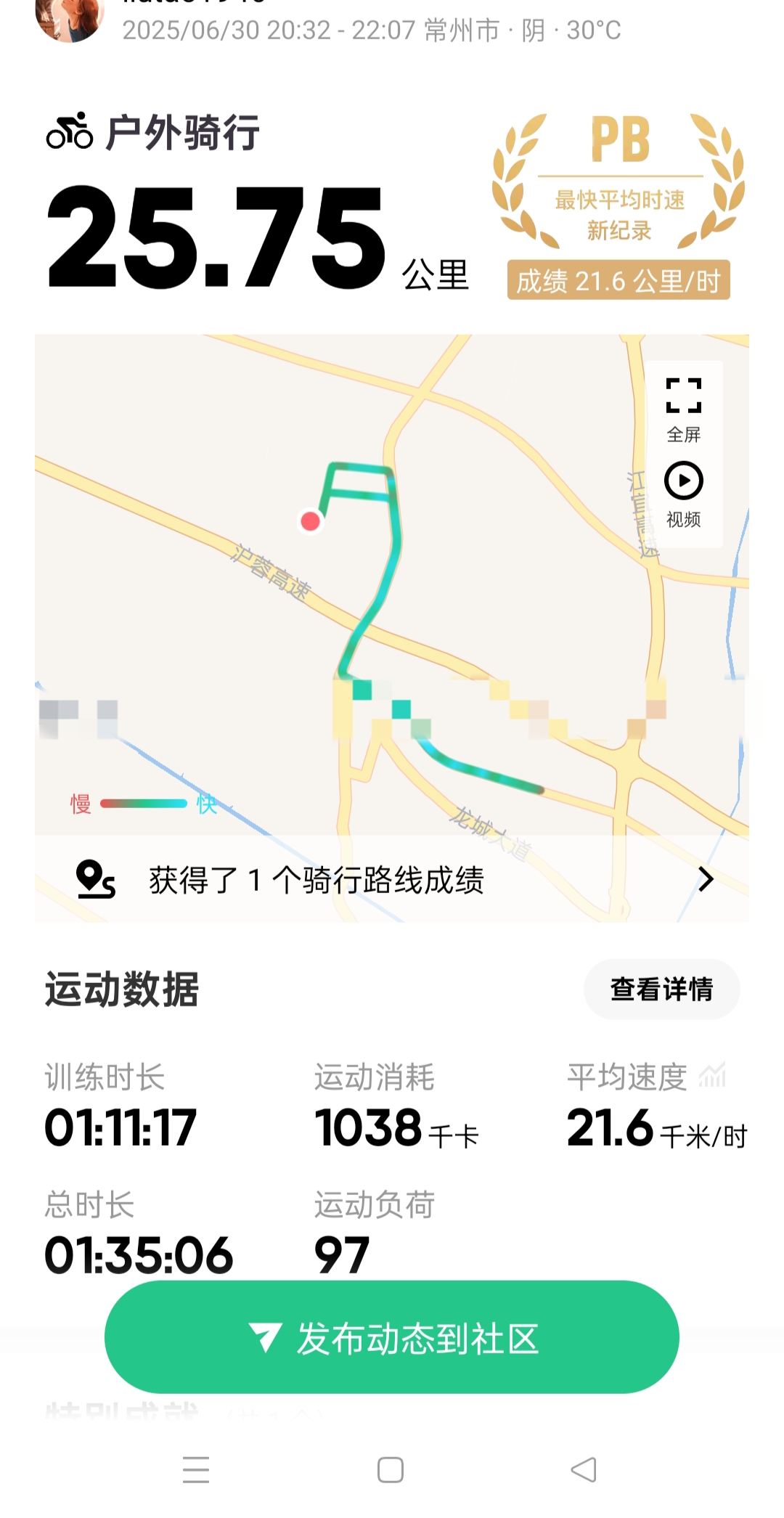The height and width of the screenshot is (1518, 784).
Task: Tap 查看详情 to view workout details
Action: [x=661, y=989]
